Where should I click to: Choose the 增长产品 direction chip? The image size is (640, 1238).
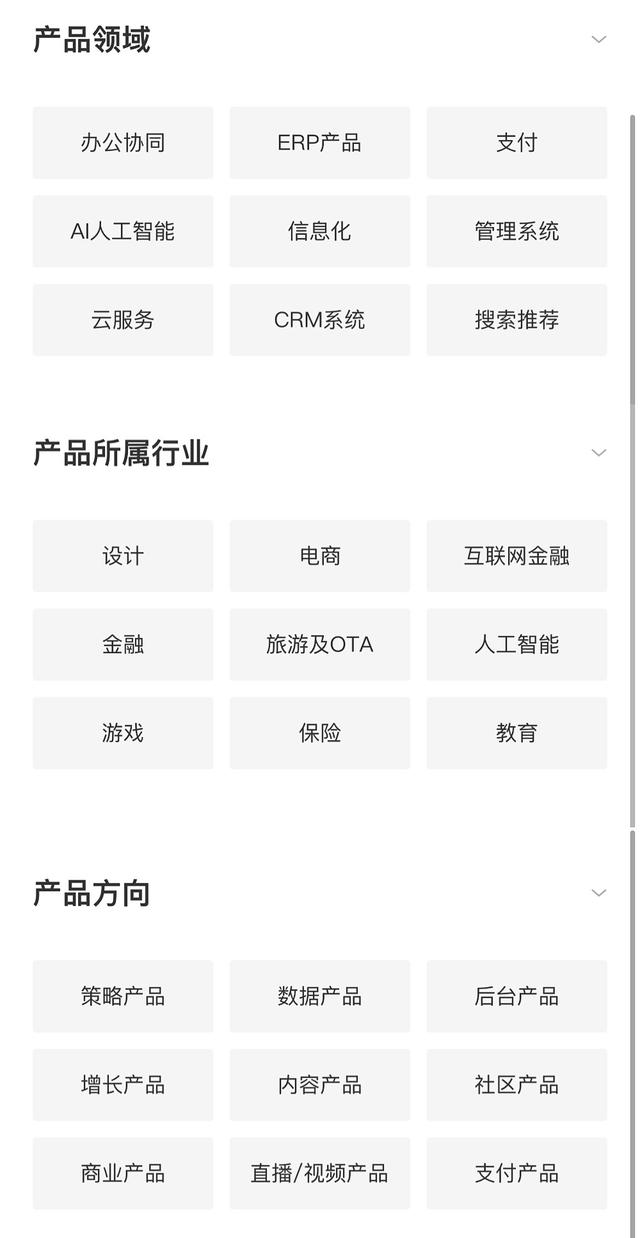(x=123, y=1085)
